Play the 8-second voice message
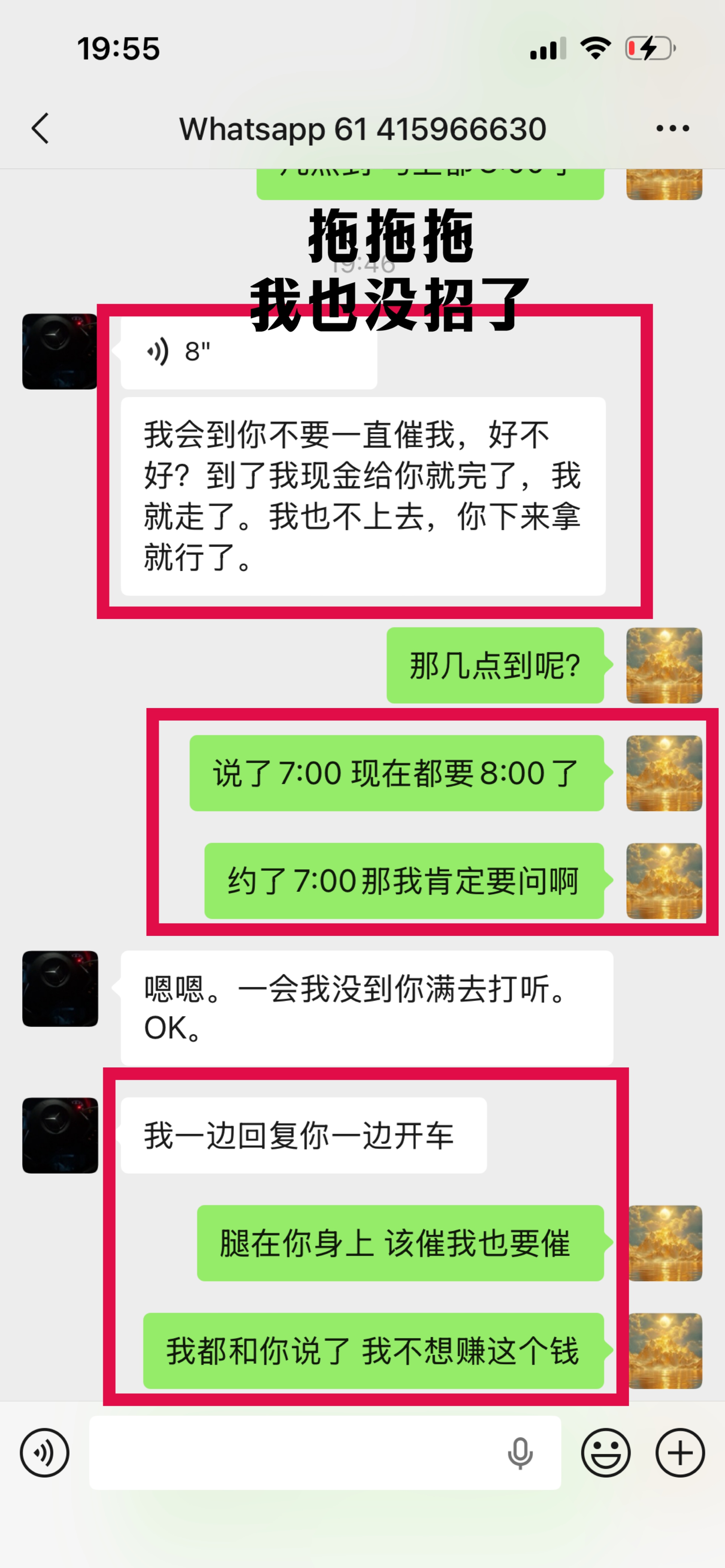Viewport: 725px width, 1568px height. point(249,352)
